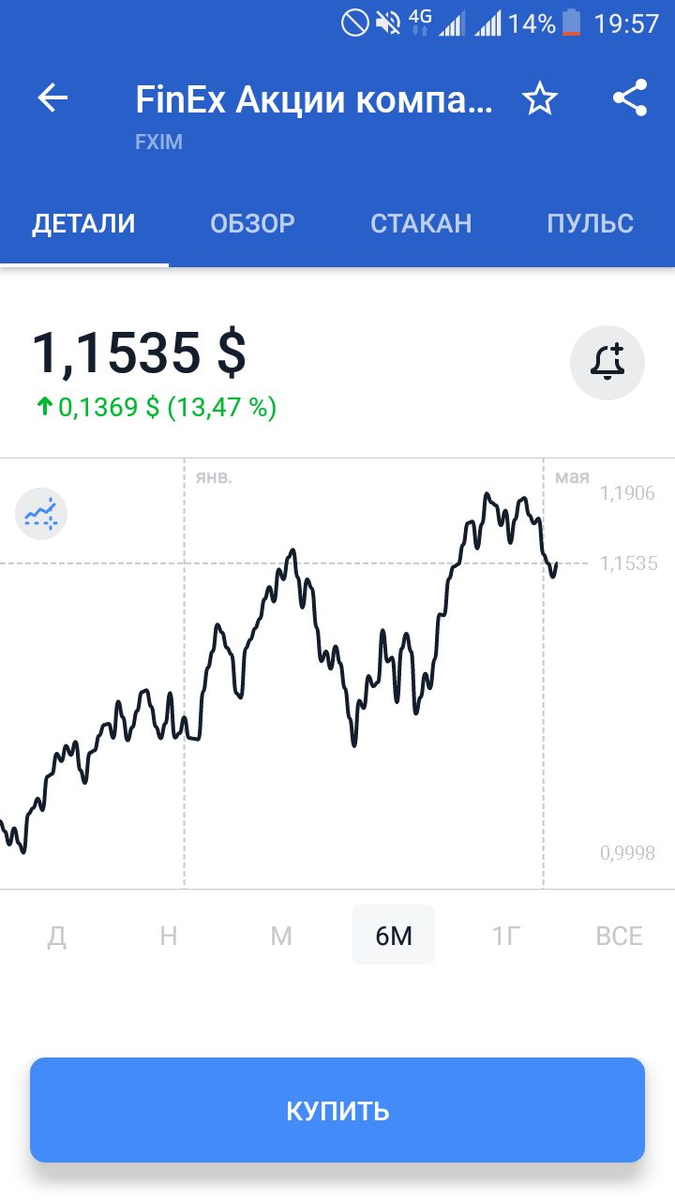Toggle the chart type icon

pyautogui.click(x=41, y=515)
